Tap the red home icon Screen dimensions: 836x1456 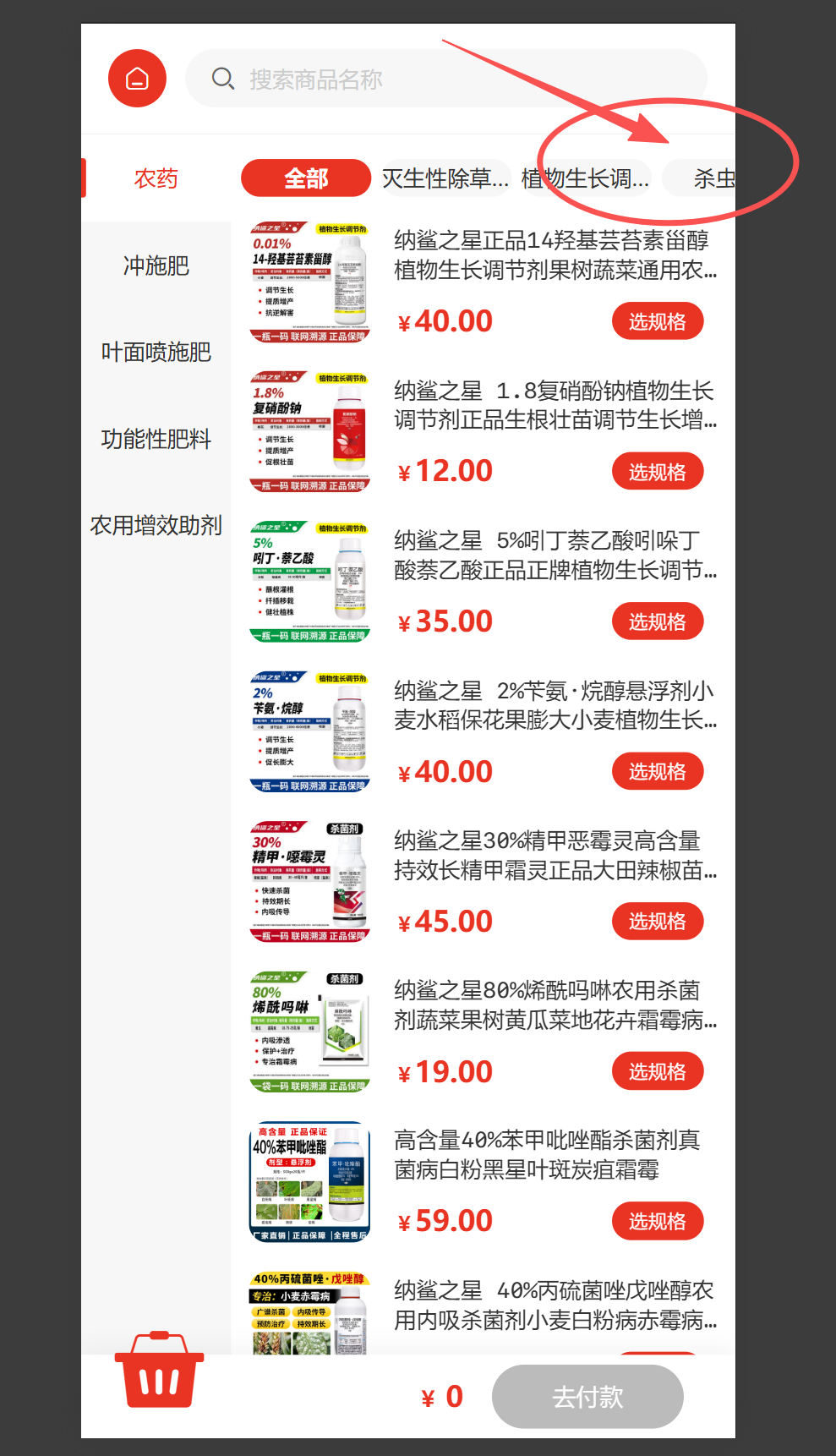pos(137,79)
